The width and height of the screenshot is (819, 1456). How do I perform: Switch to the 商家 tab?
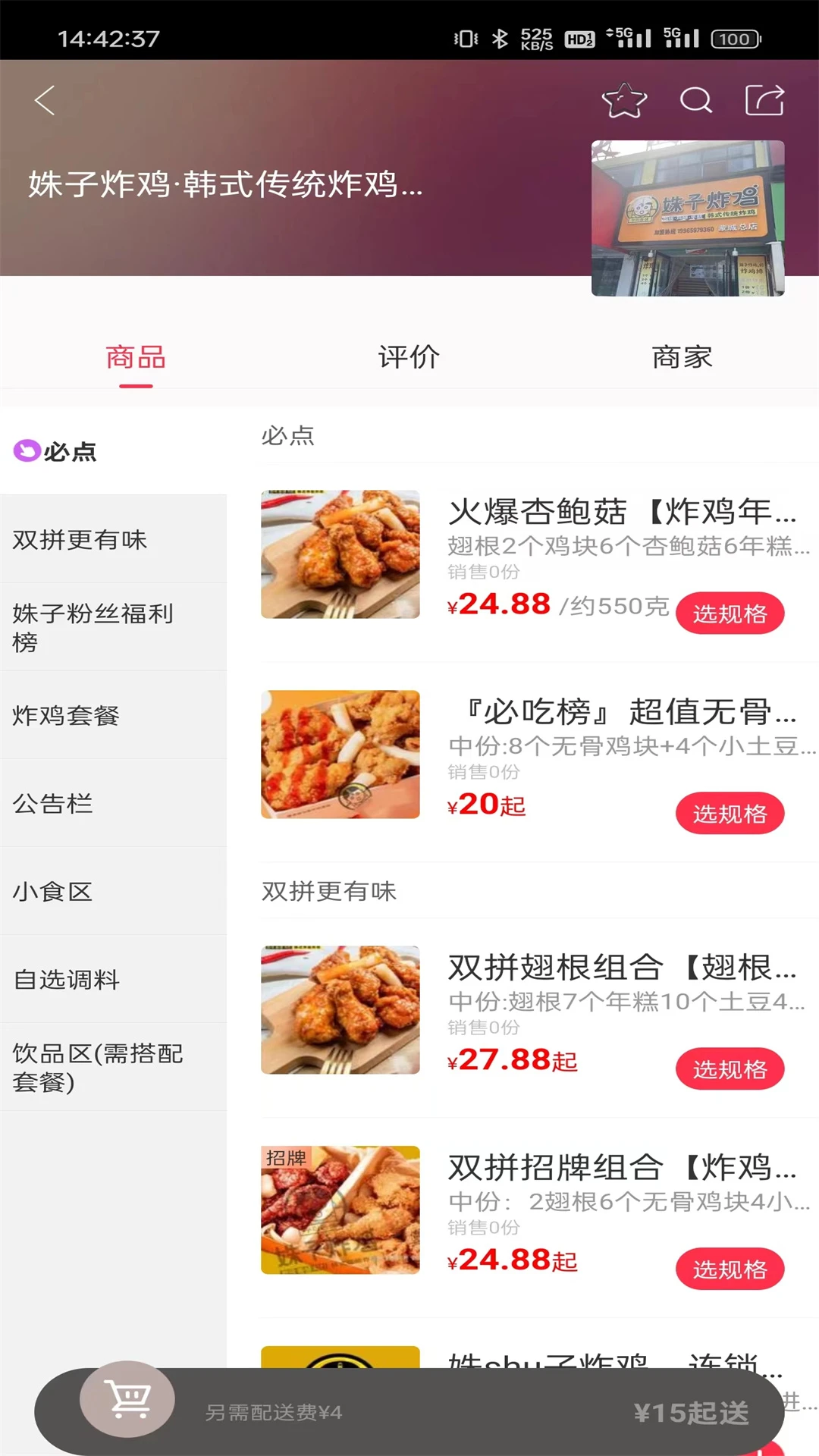682,357
